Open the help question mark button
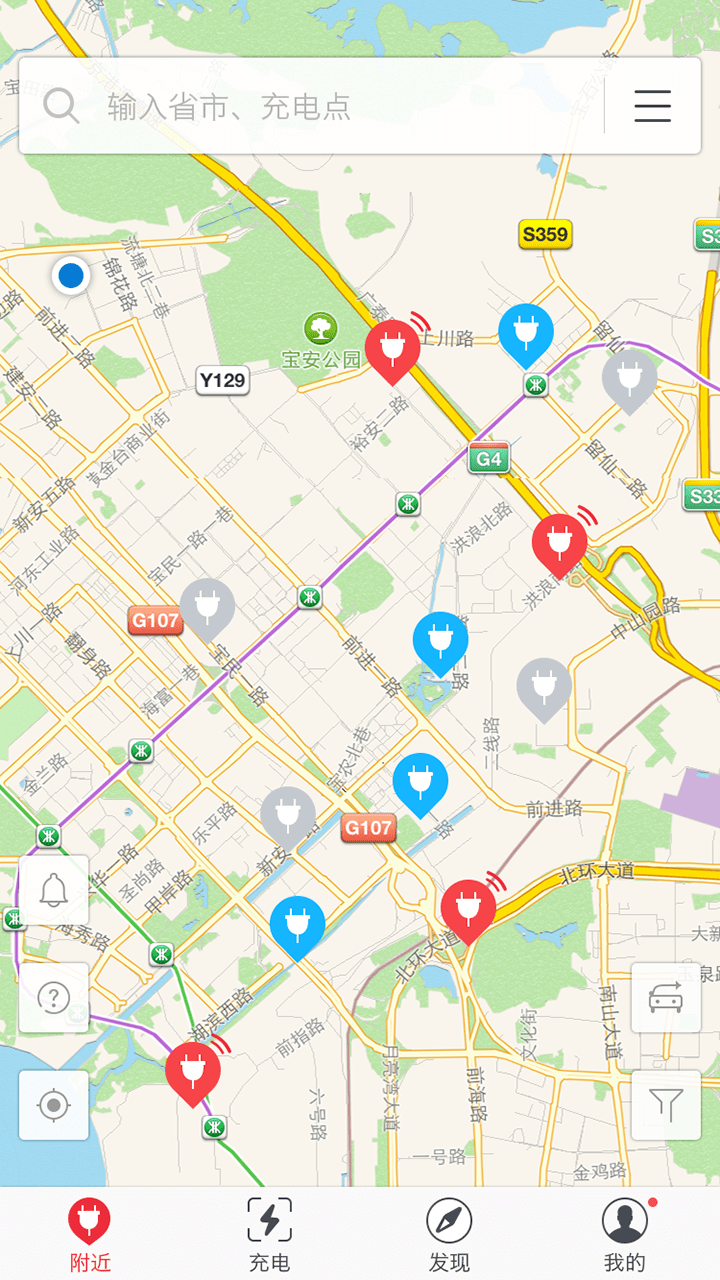The height and width of the screenshot is (1280, 720). pos(54,997)
